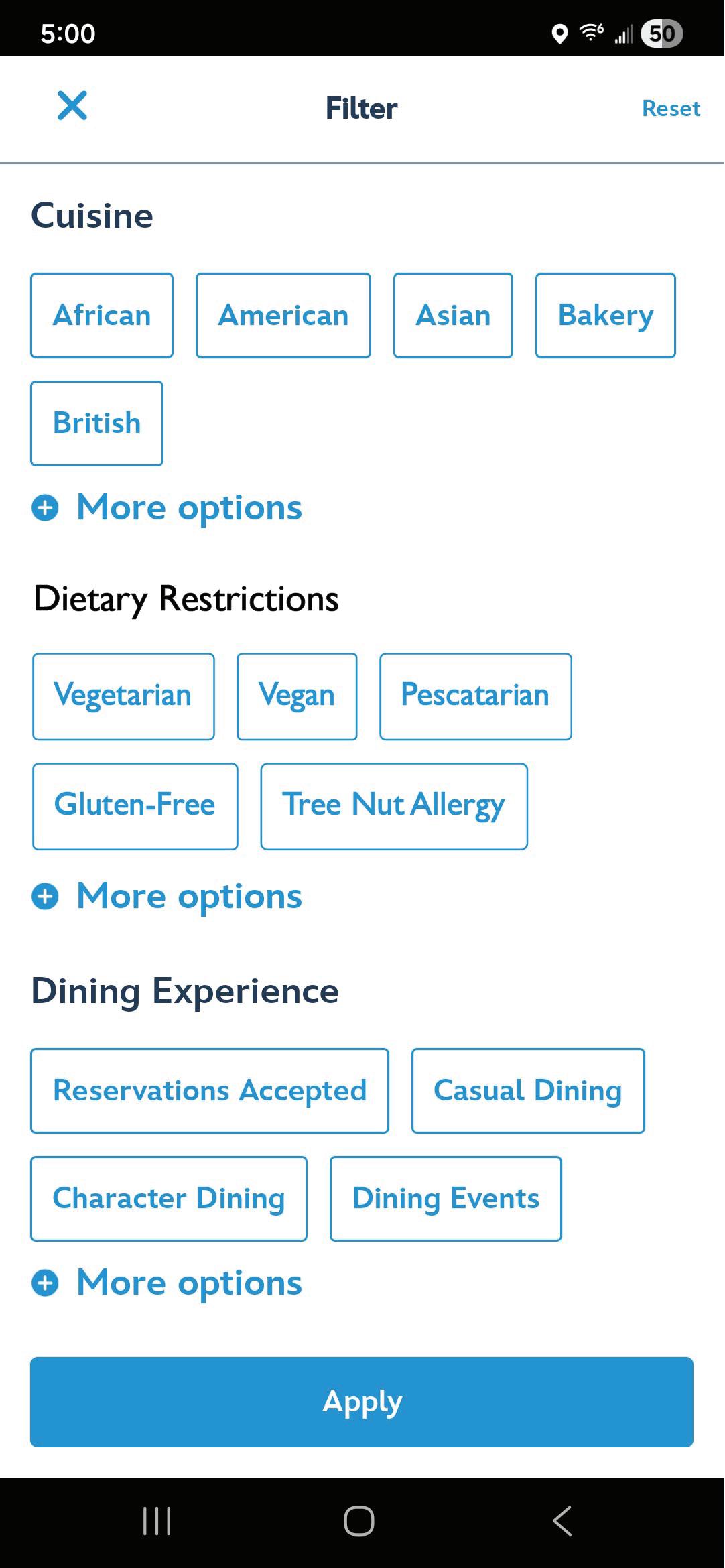Filter by Reservations Accepted
The height and width of the screenshot is (1568, 725).
pyautogui.click(x=209, y=1091)
